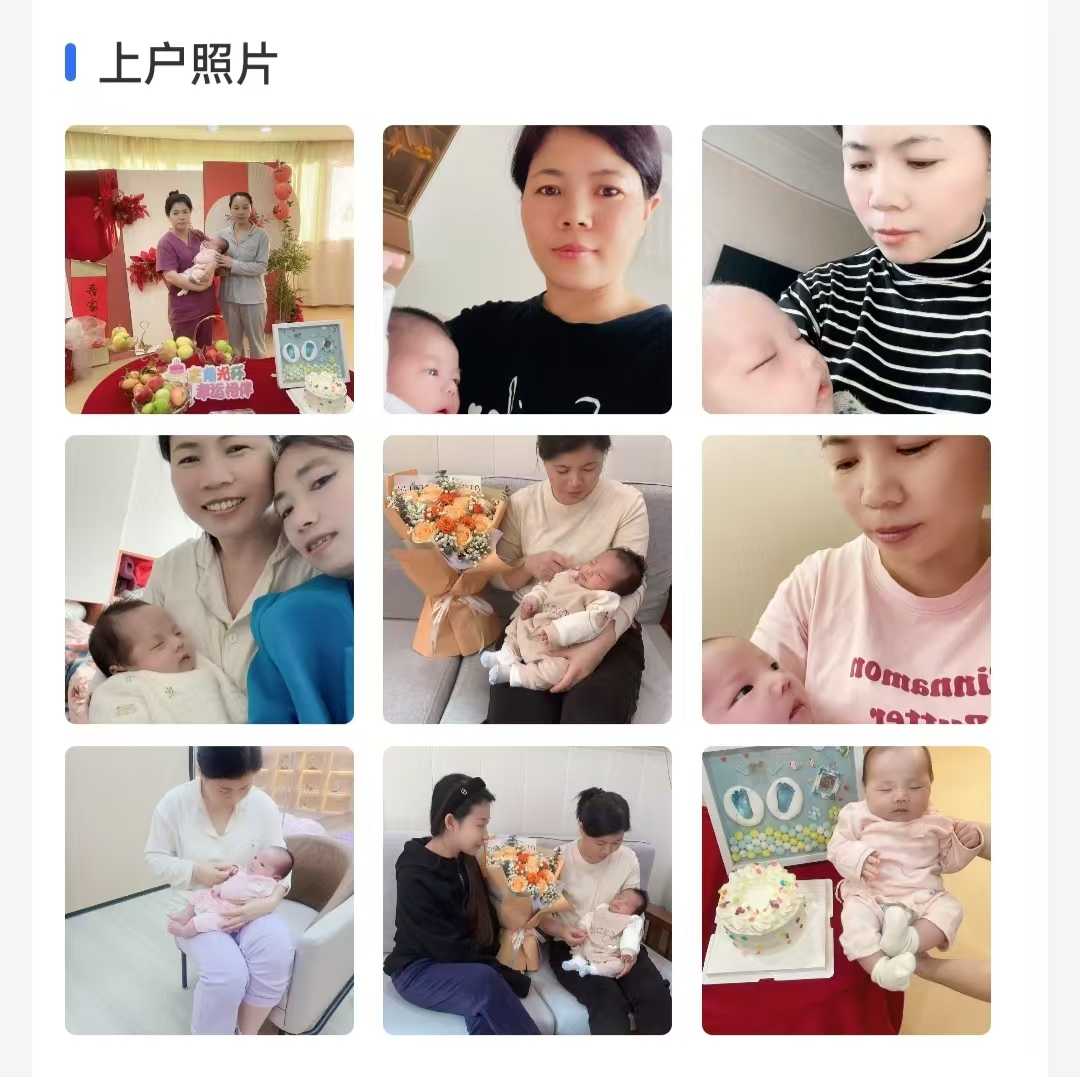View the black T-shirt selfie photo
This screenshot has width=1080, height=1077.
527,269
